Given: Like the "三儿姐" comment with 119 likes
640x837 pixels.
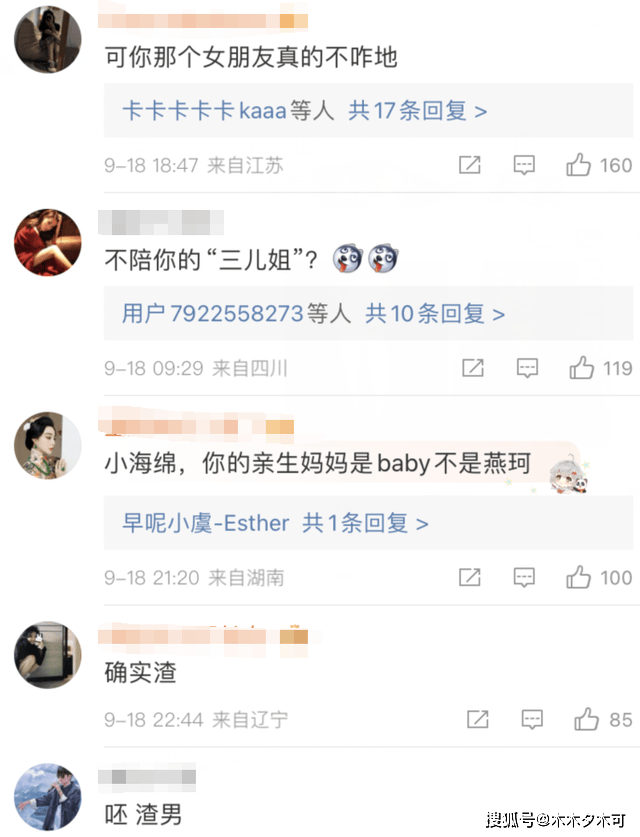Looking at the screenshot, I should [x=581, y=368].
